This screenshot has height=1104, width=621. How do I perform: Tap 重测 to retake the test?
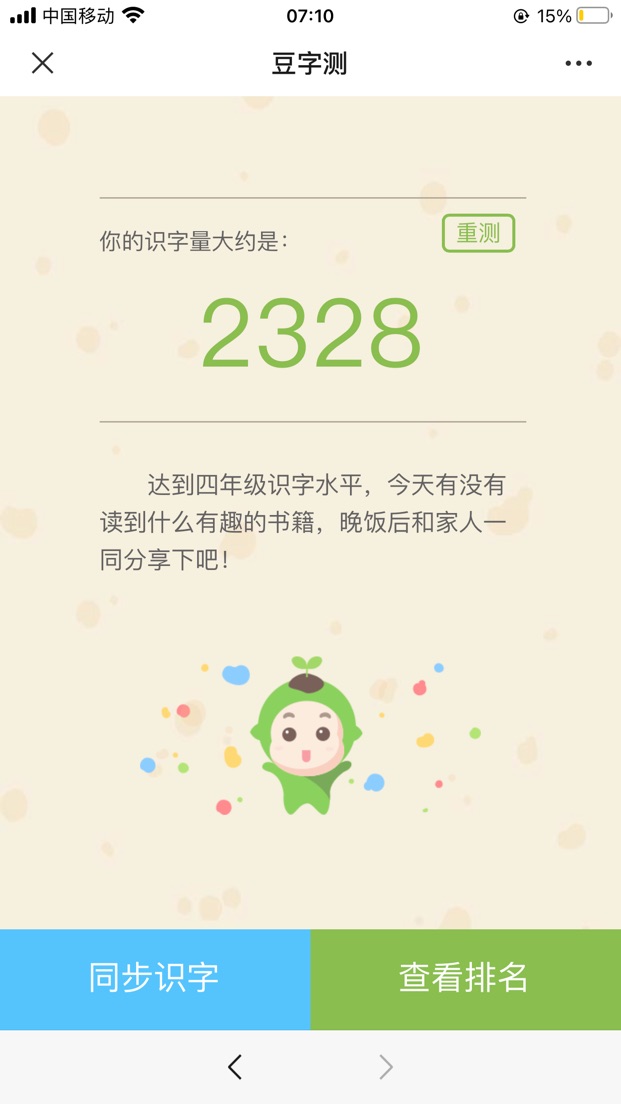(478, 233)
